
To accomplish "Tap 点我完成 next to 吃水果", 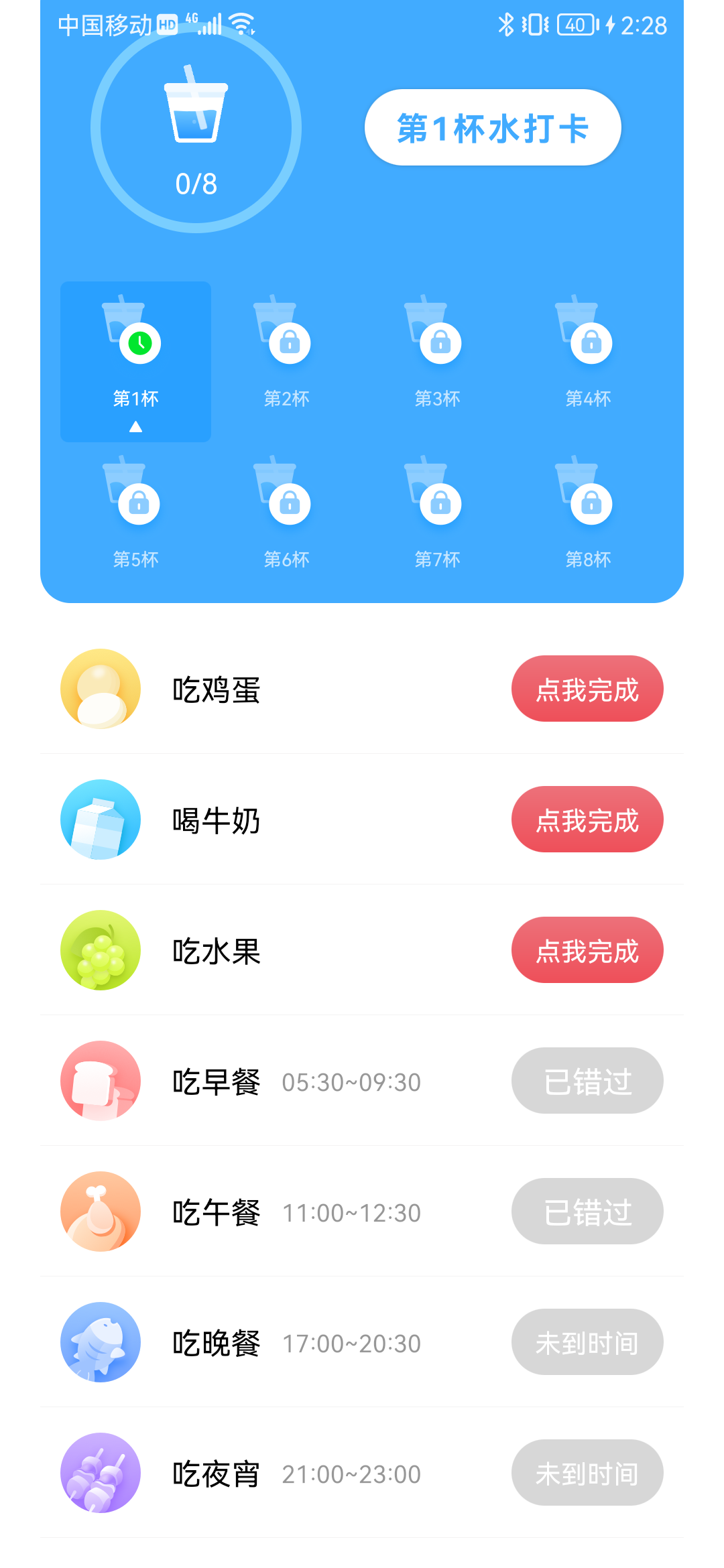I will click(587, 950).
